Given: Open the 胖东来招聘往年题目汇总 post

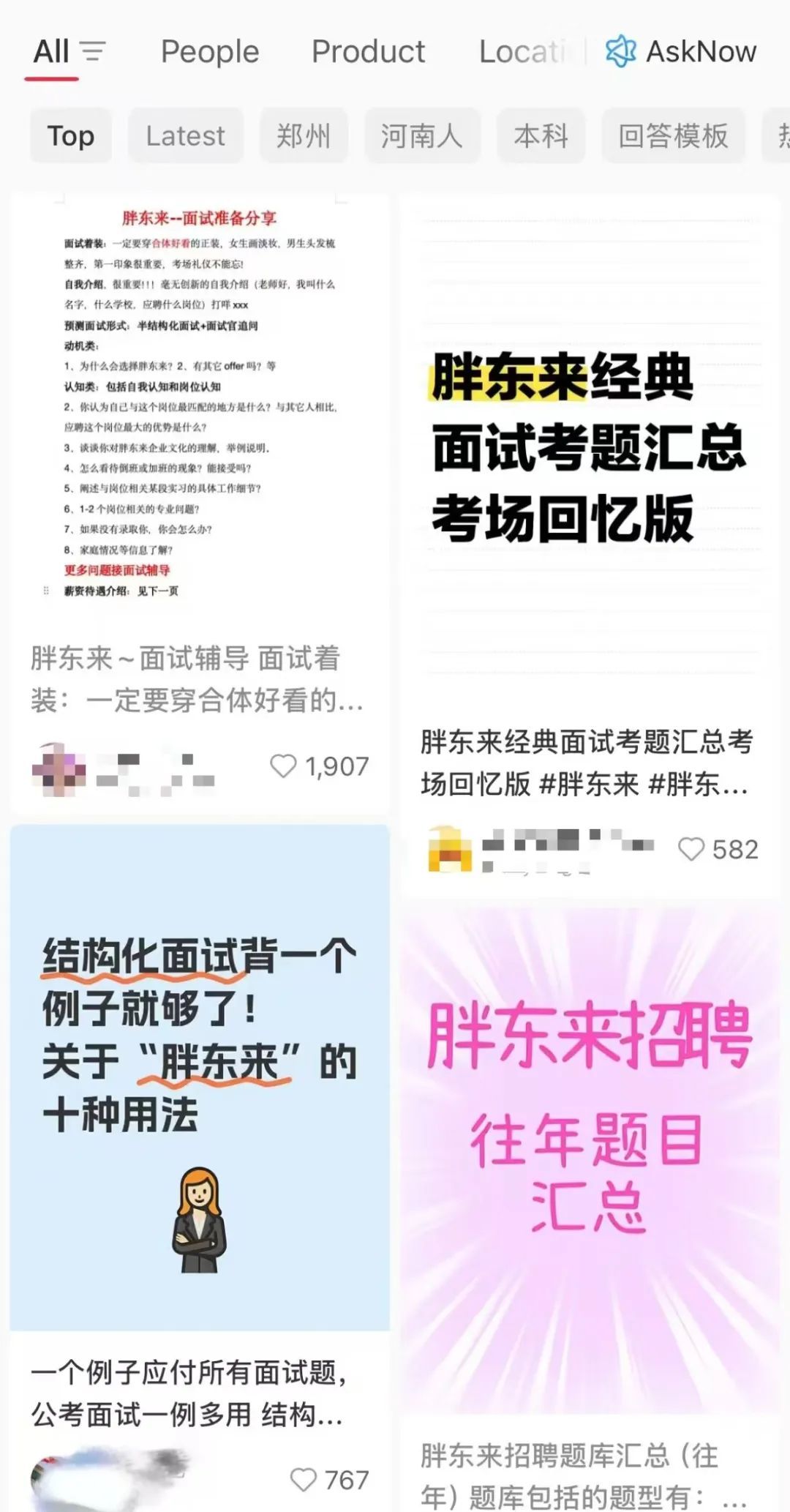Looking at the screenshot, I should click(x=590, y=1156).
